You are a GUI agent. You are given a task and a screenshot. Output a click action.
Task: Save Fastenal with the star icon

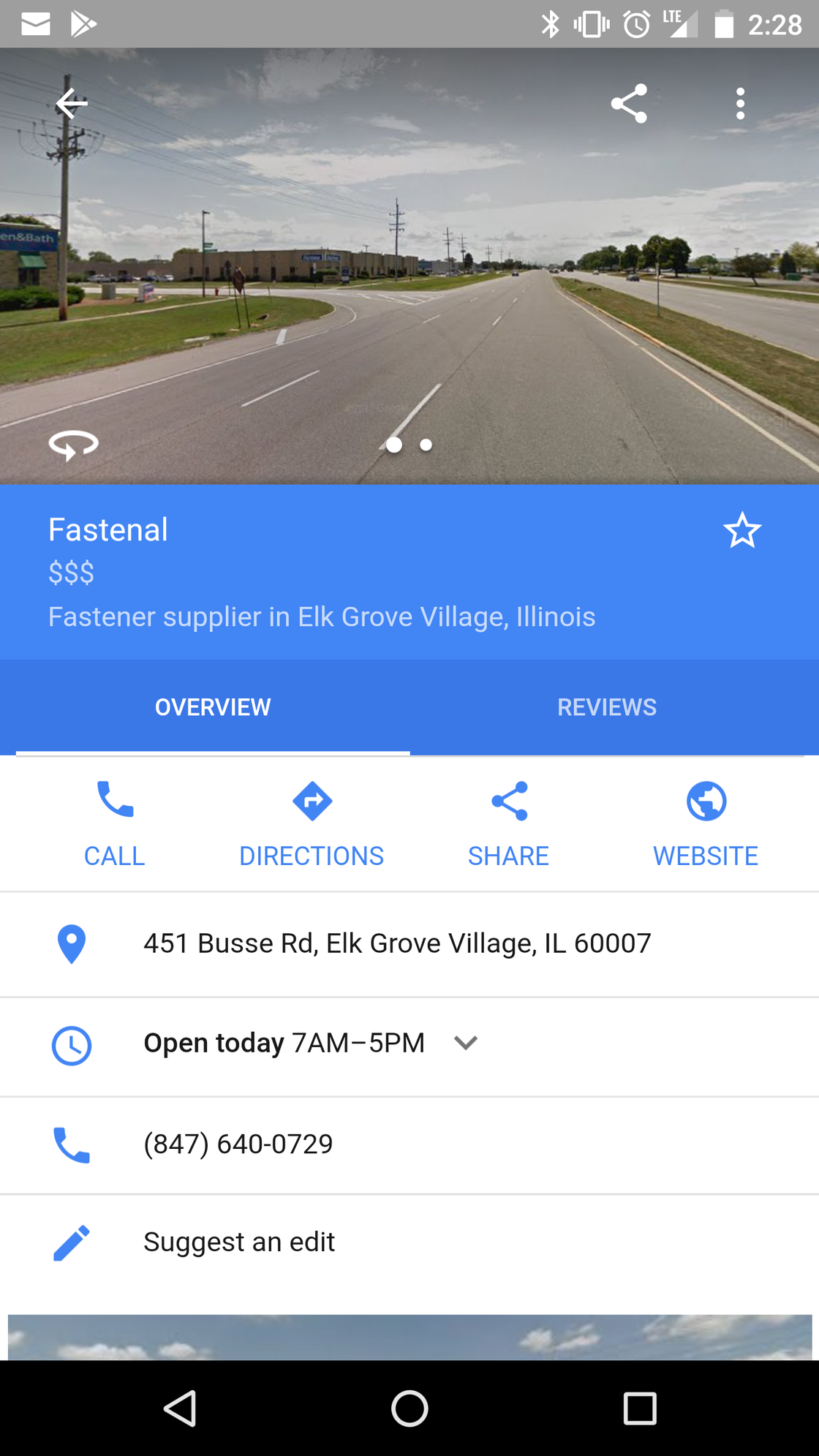tap(742, 530)
